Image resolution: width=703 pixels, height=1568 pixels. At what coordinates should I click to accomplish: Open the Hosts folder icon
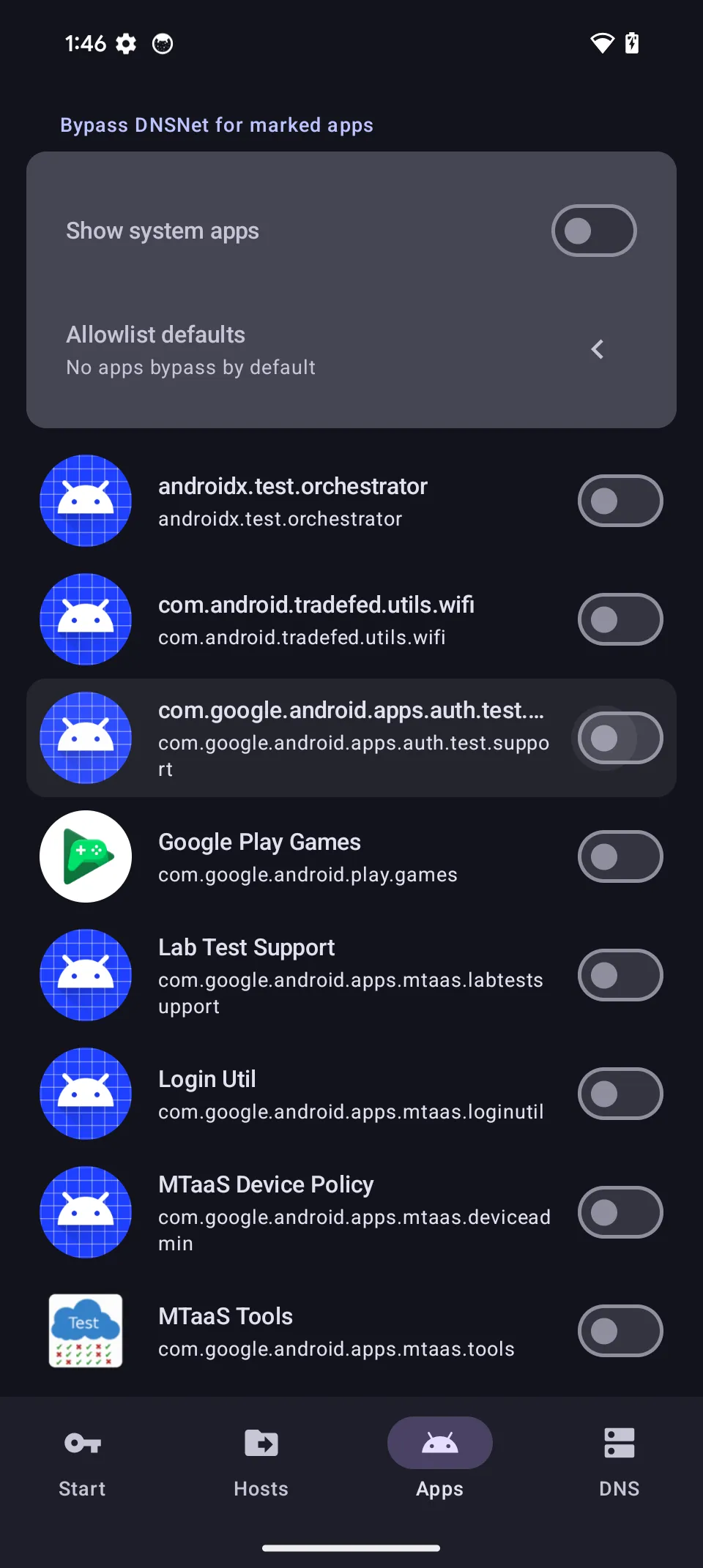click(x=261, y=1443)
